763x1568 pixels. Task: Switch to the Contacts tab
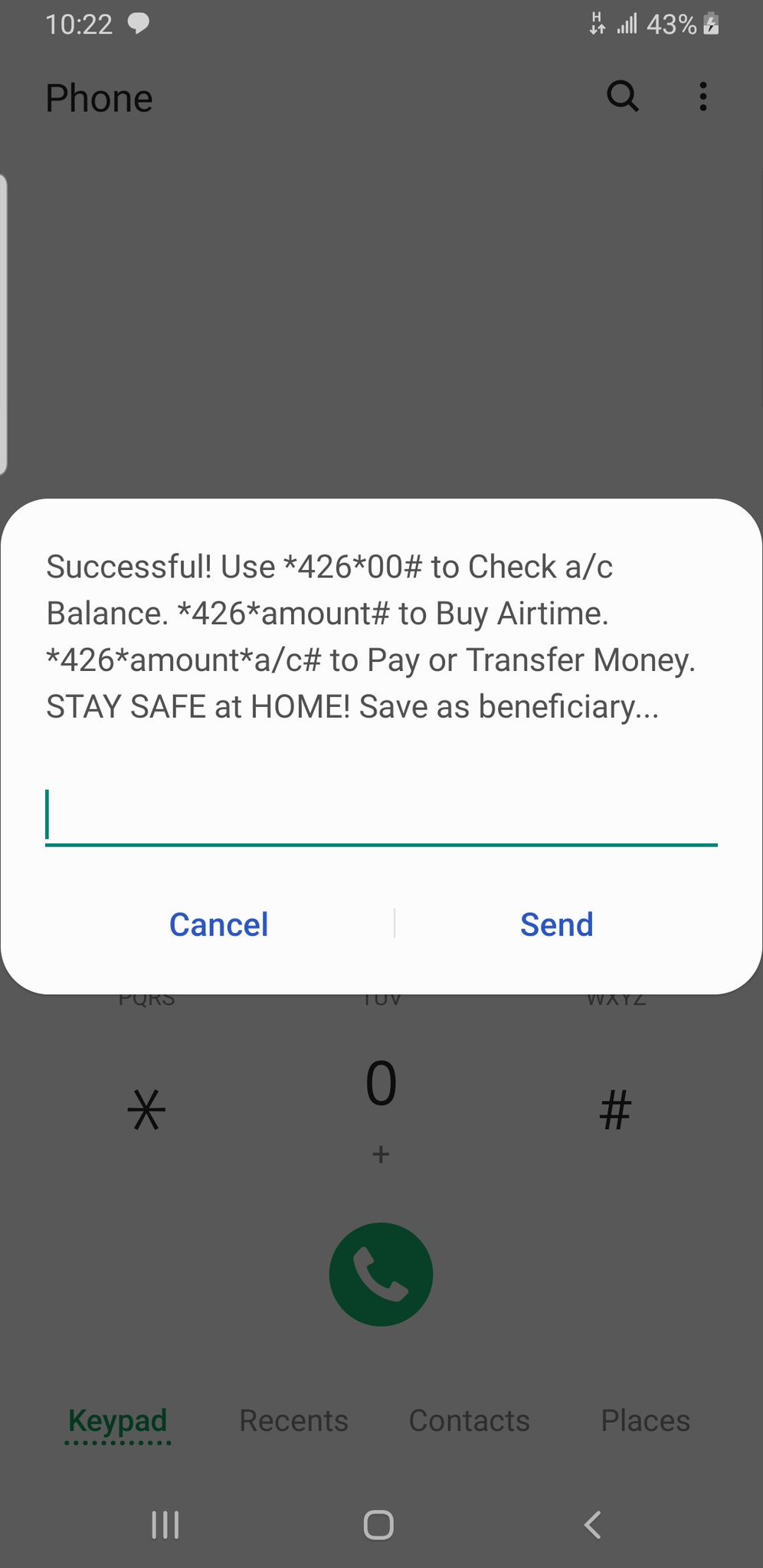469,1421
